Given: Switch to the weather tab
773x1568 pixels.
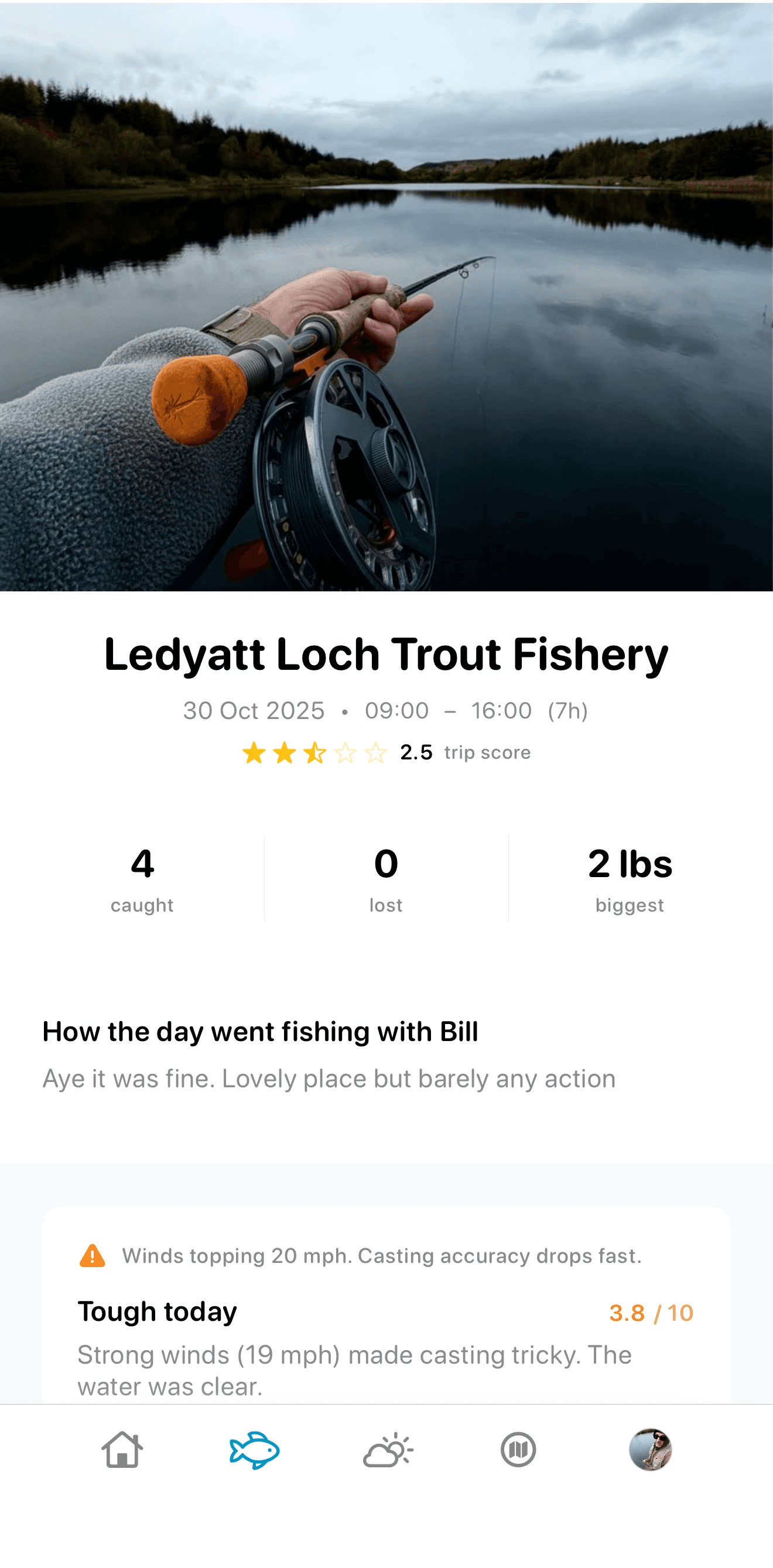Looking at the screenshot, I should tap(388, 1450).
